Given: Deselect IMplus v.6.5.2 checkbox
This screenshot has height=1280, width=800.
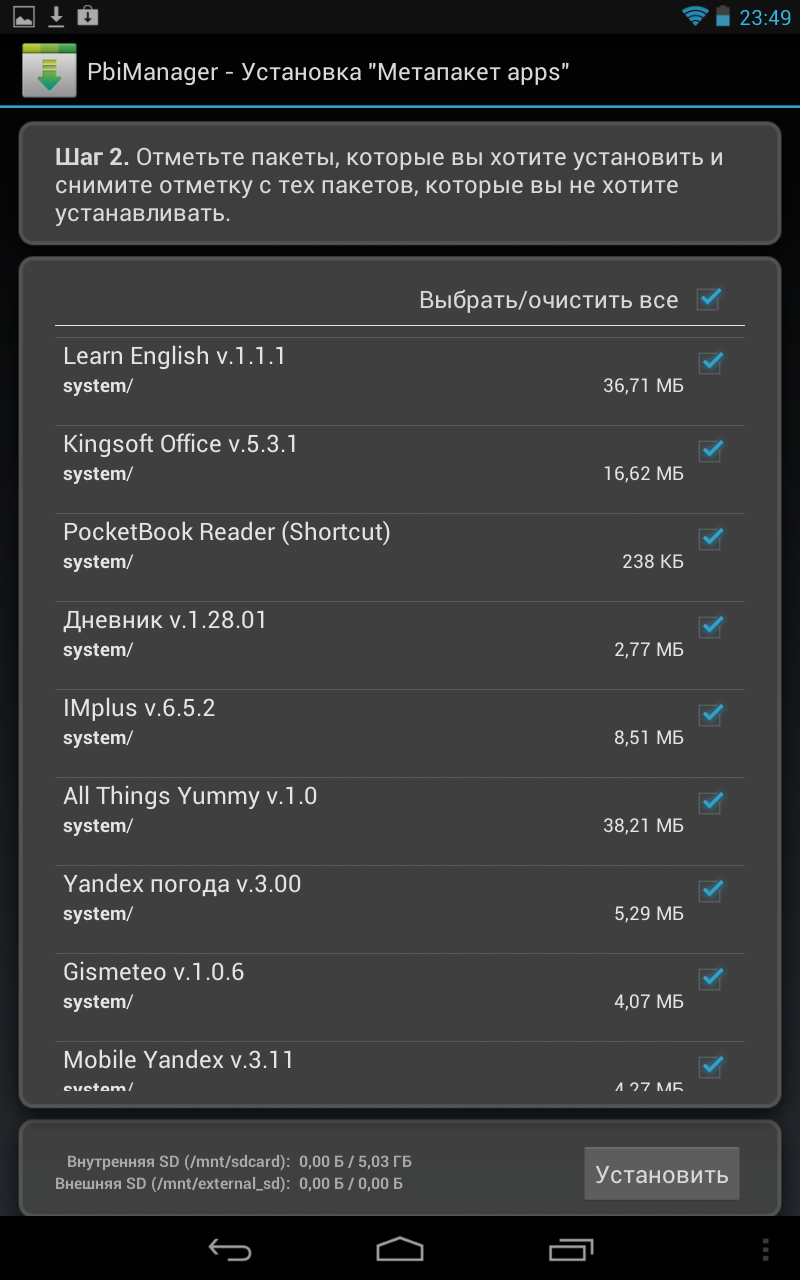Looking at the screenshot, I should pos(710,714).
